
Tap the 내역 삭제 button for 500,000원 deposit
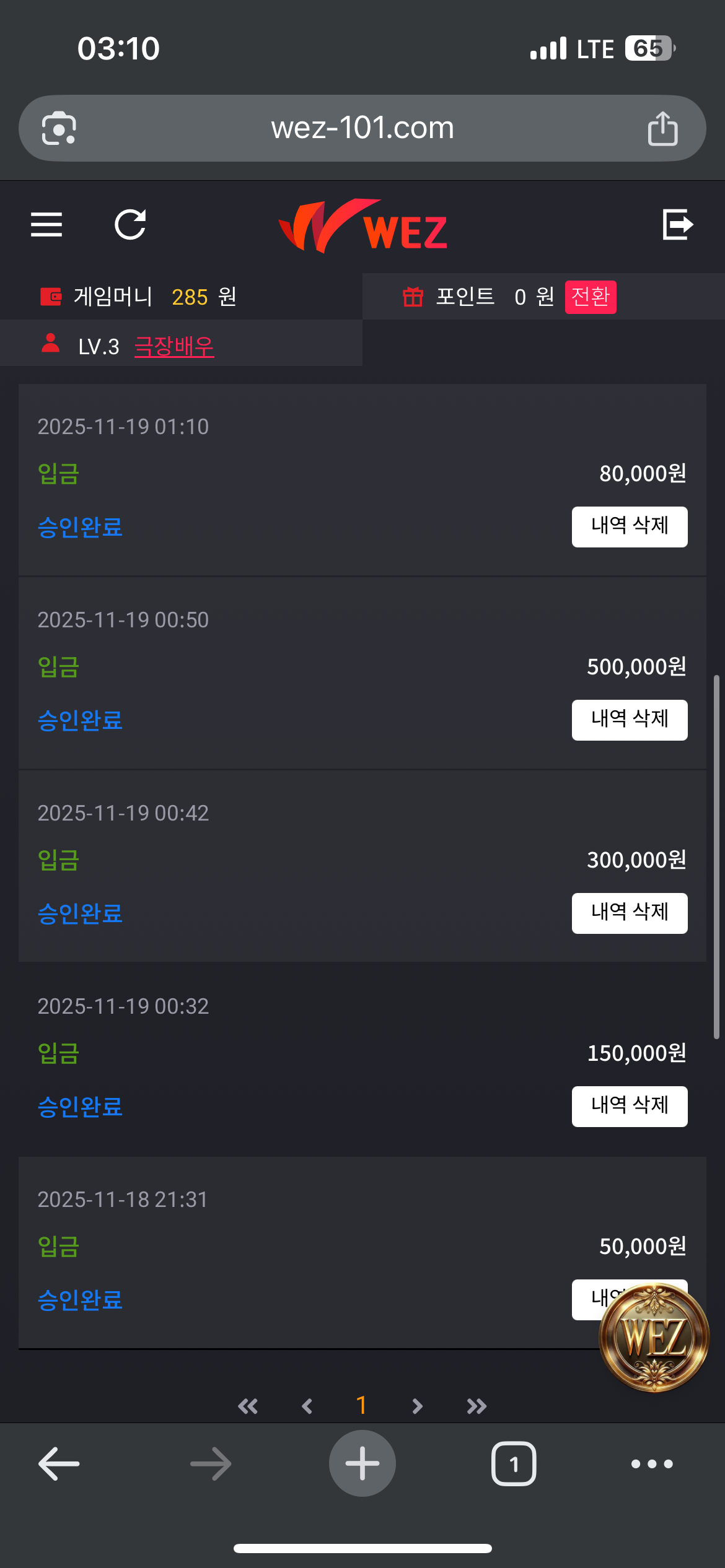(x=629, y=720)
